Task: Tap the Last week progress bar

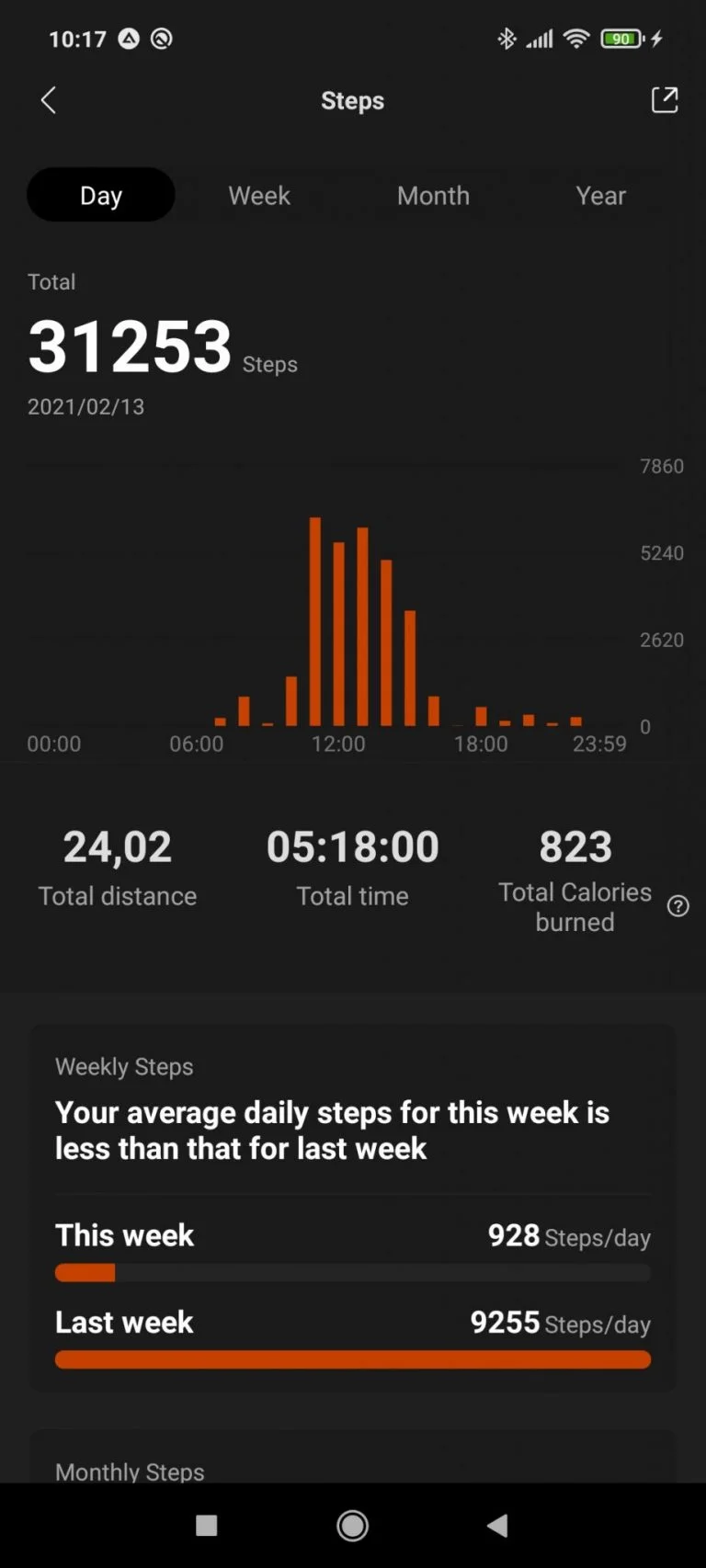Action: (352, 1358)
